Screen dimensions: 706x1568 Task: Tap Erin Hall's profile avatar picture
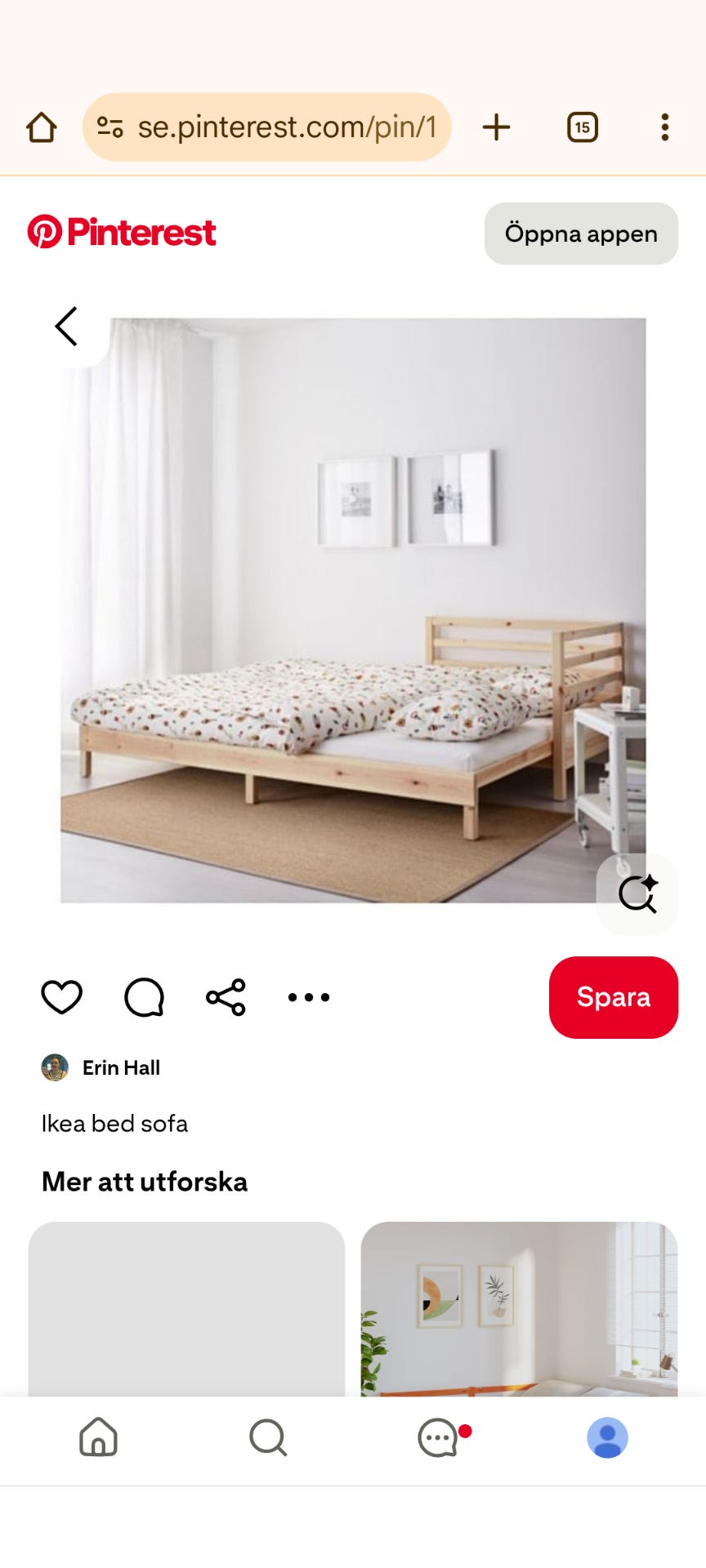pos(56,1067)
